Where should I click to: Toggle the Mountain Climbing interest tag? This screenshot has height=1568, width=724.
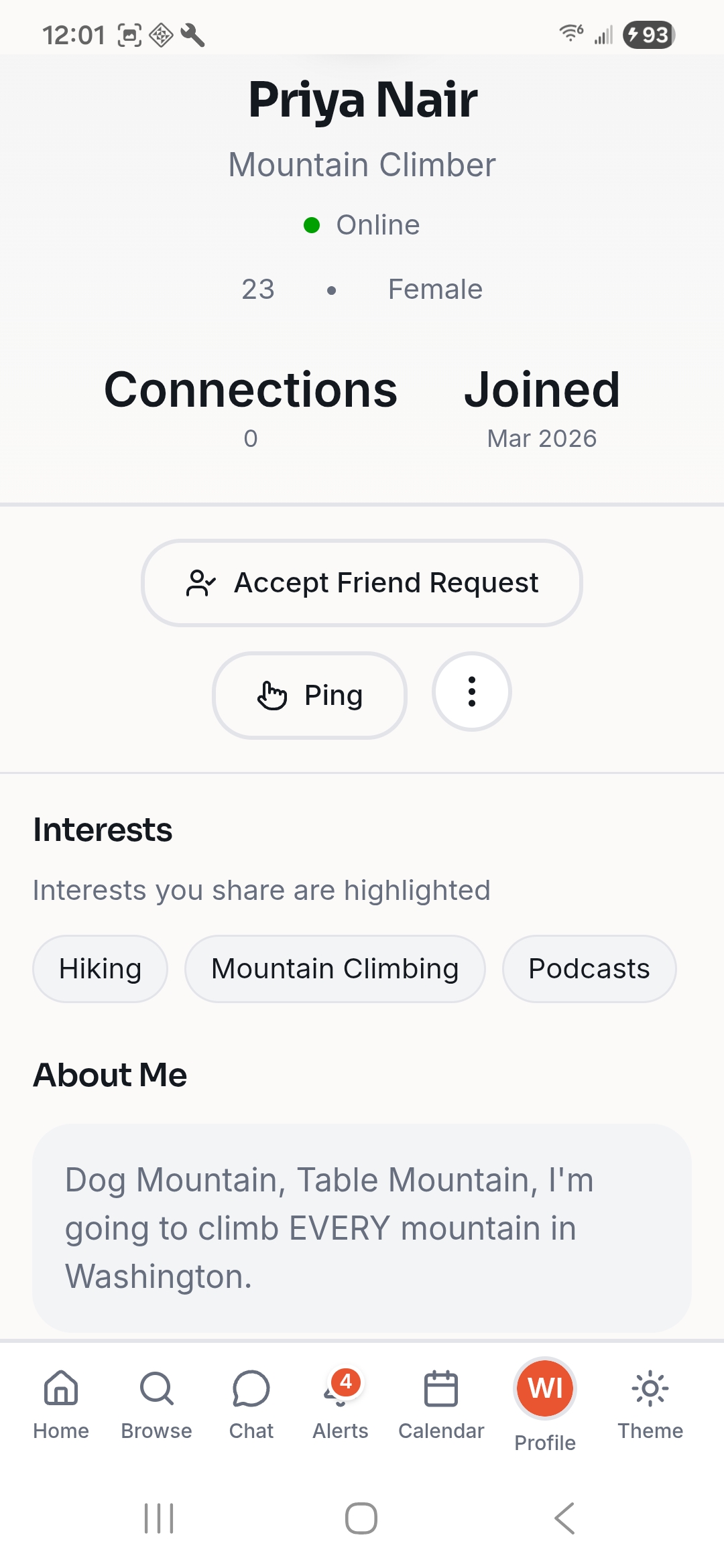pyautogui.click(x=334, y=968)
